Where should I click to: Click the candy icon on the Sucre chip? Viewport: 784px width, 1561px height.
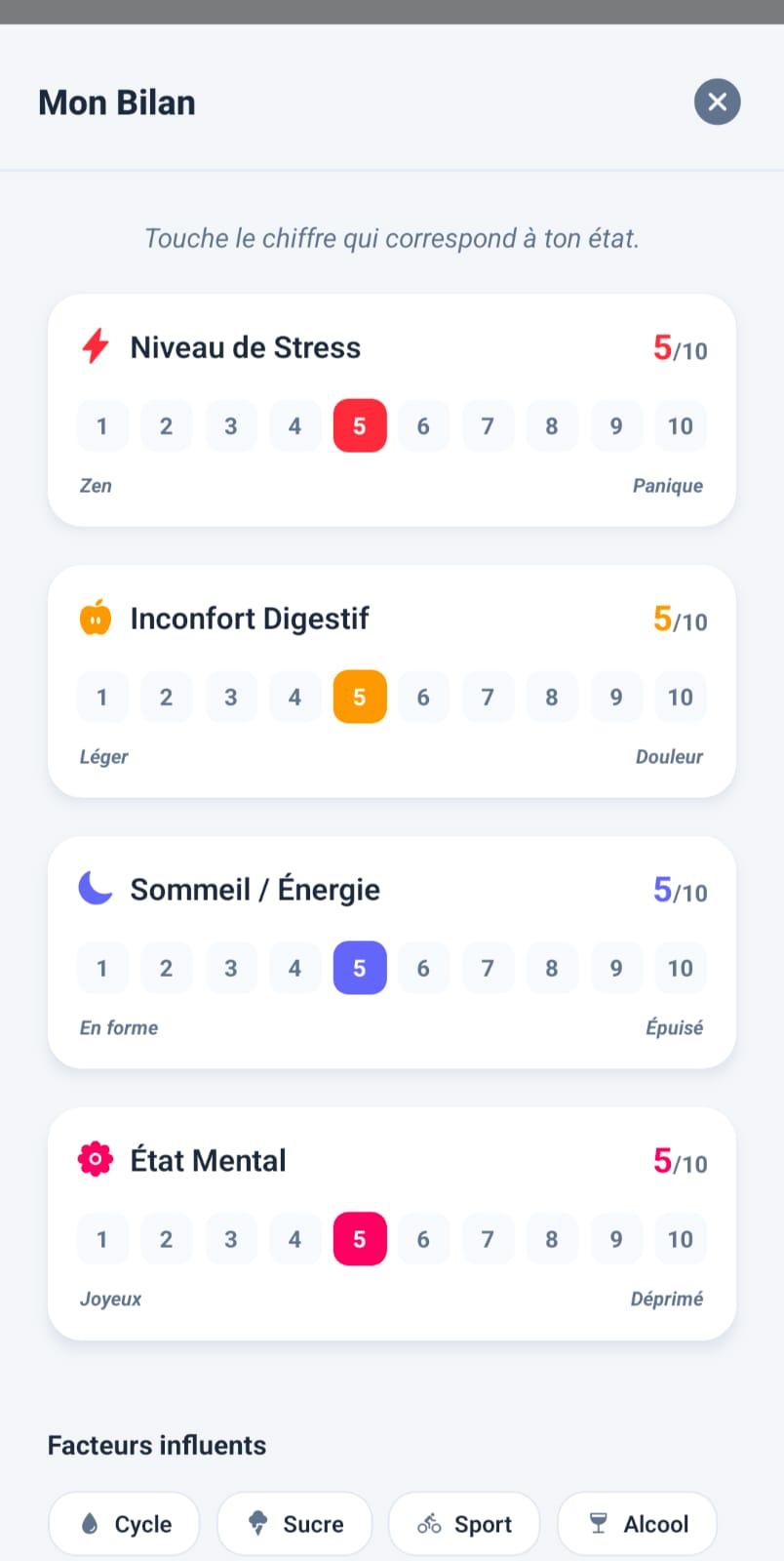258,1523
